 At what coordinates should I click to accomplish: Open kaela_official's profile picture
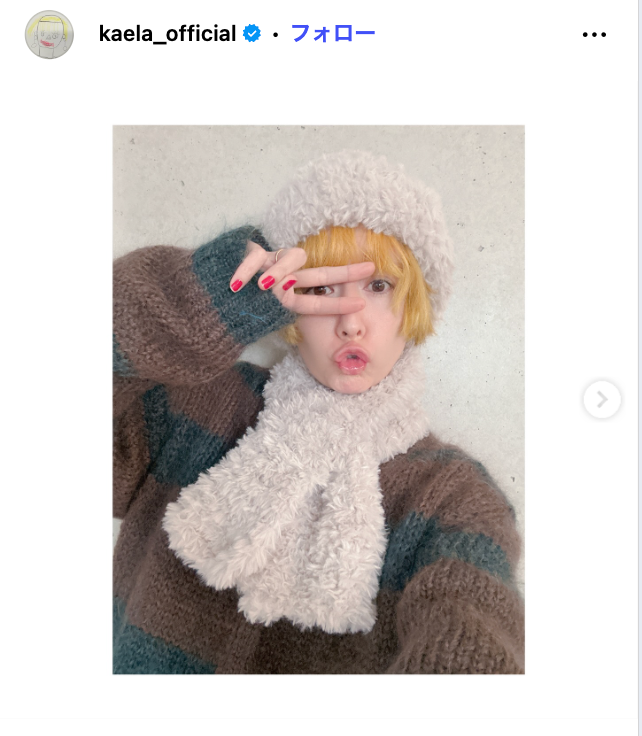pyautogui.click(x=49, y=34)
